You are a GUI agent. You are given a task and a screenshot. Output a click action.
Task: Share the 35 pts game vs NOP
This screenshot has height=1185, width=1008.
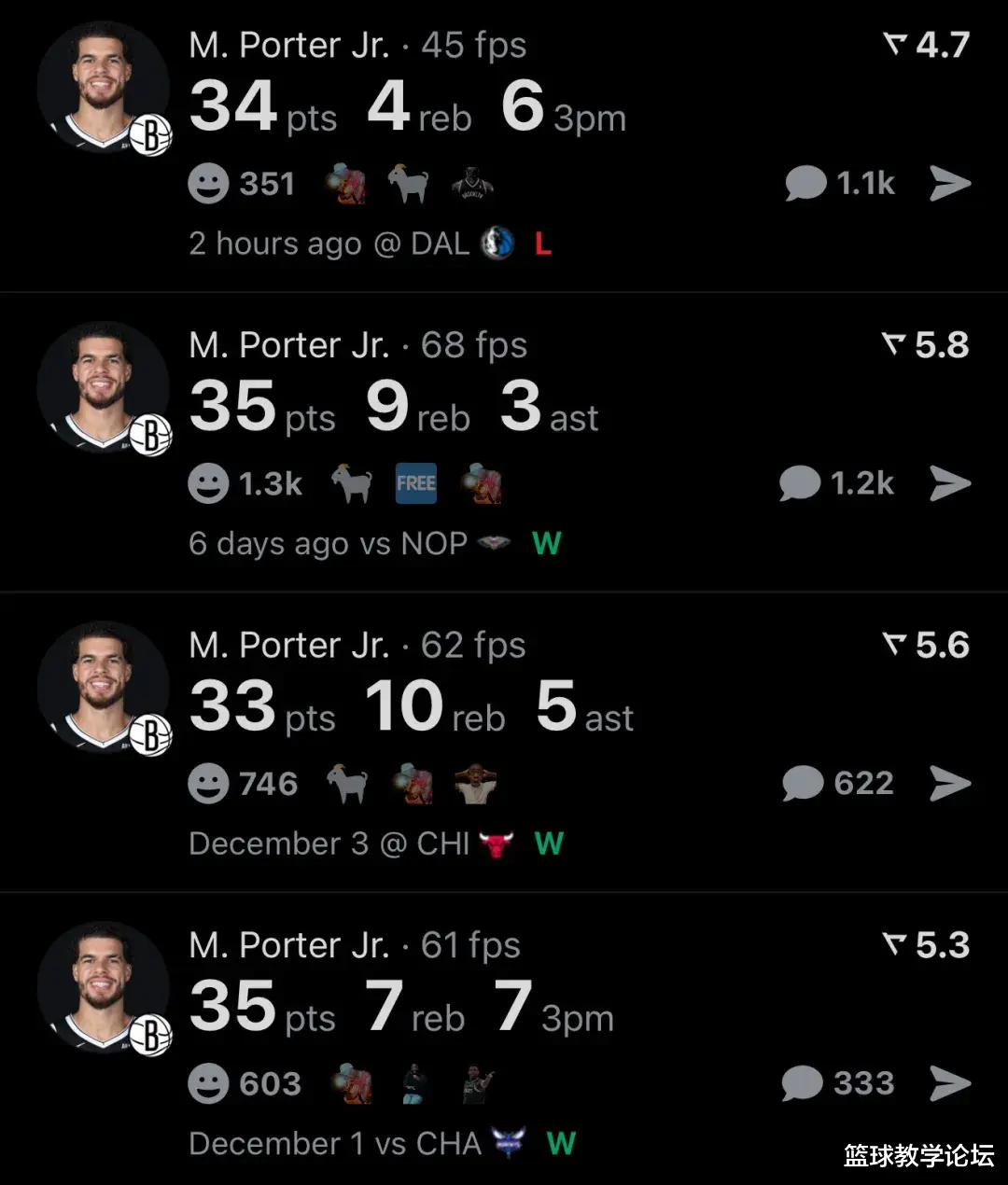click(950, 483)
